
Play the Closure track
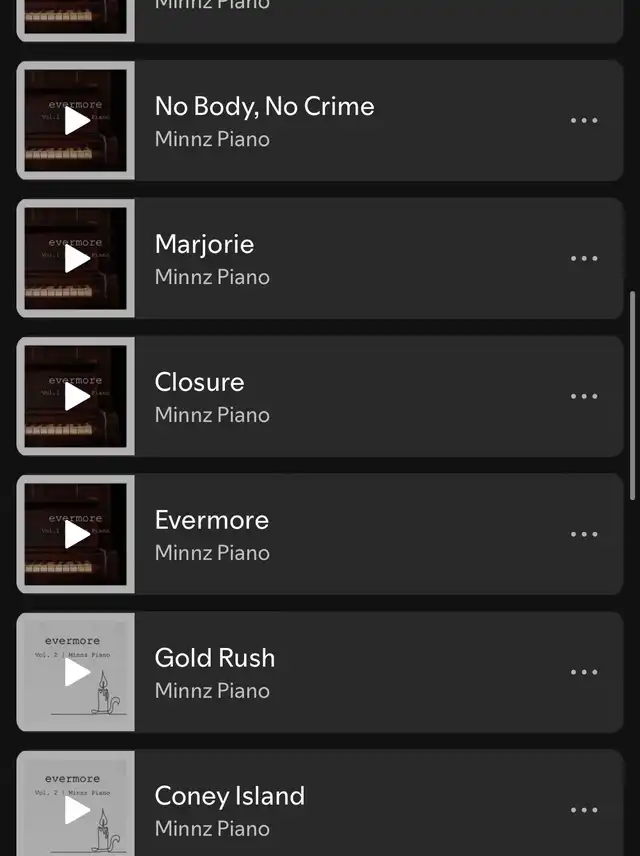77,397
